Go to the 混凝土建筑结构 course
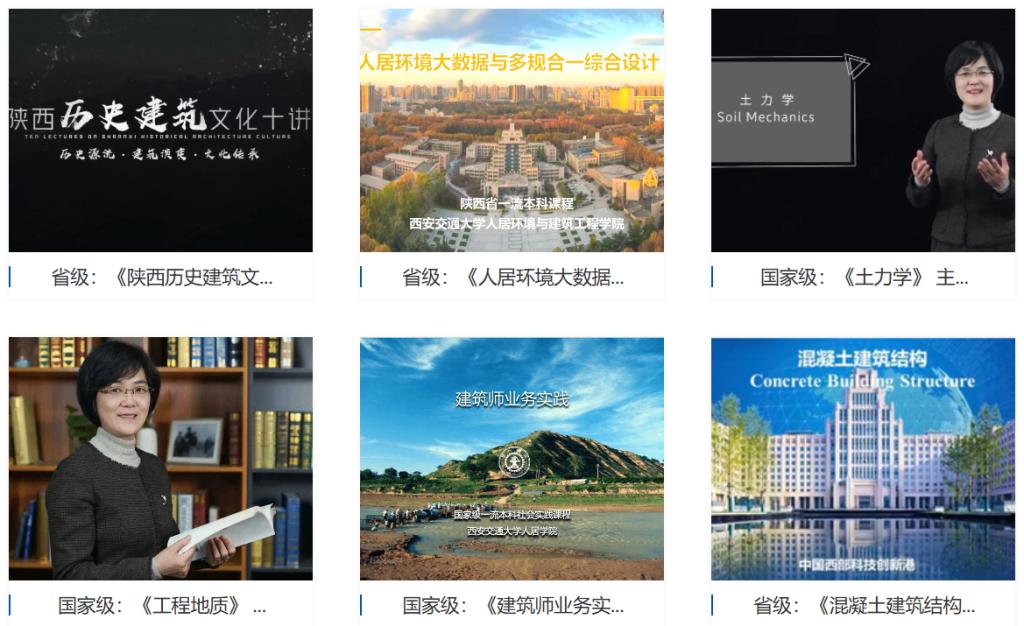Image resolution: width=1024 pixels, height=626 pixels. pyautogui.click(x=862, y=459)
